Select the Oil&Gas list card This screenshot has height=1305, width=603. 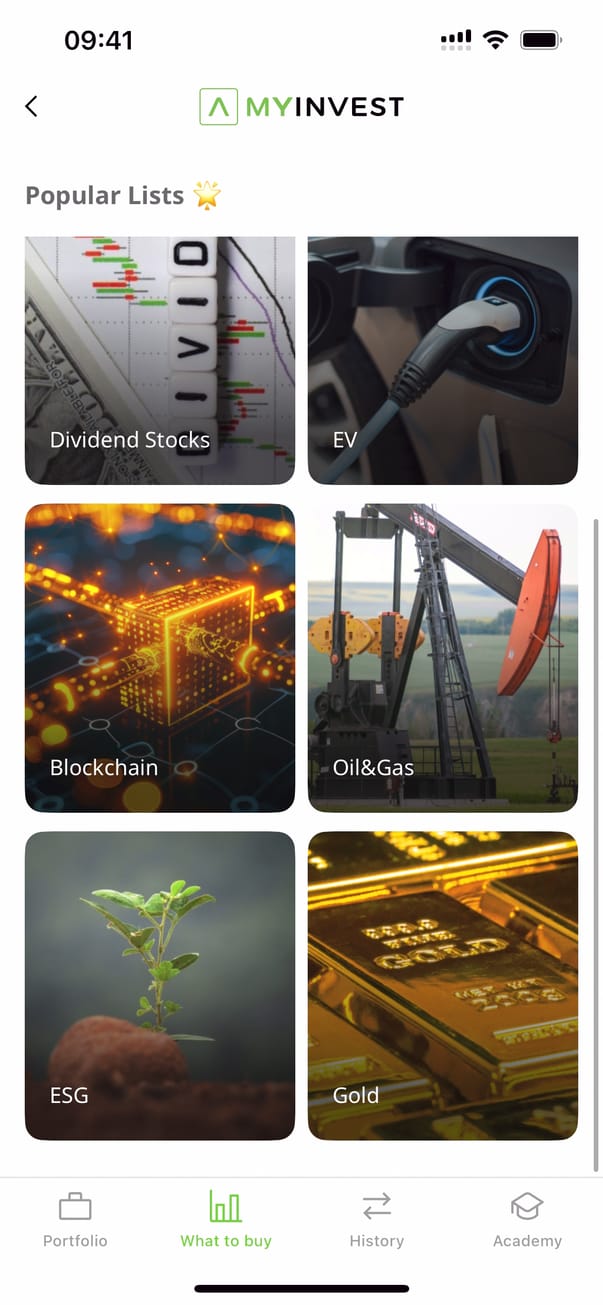(x=442, y=657)
